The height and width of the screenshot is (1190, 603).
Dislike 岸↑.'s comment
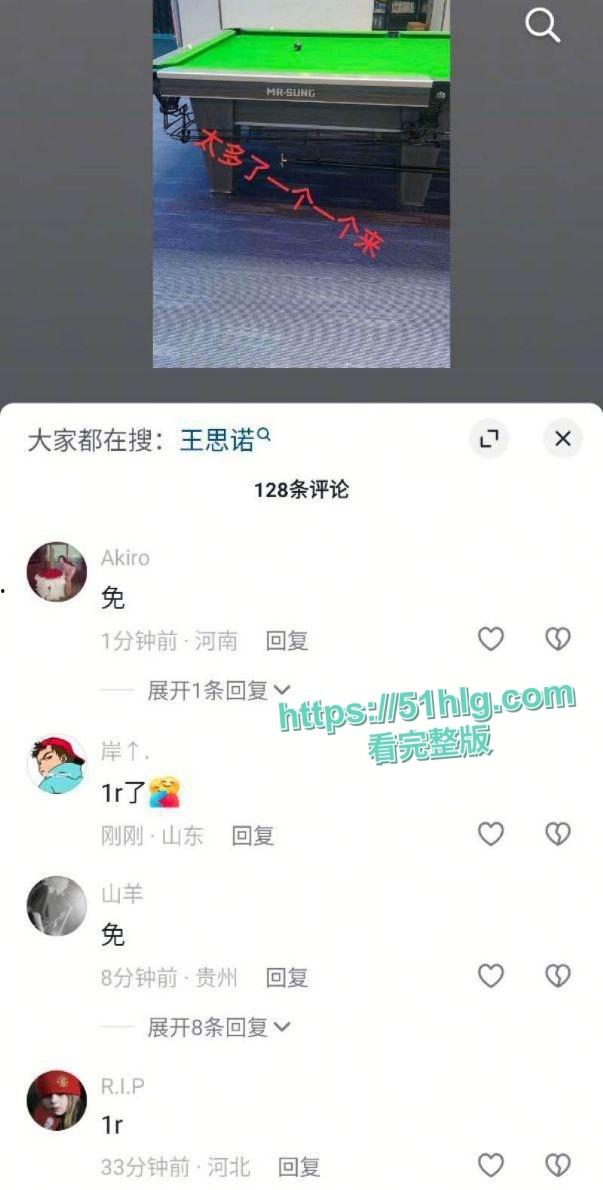coord(557,833)
